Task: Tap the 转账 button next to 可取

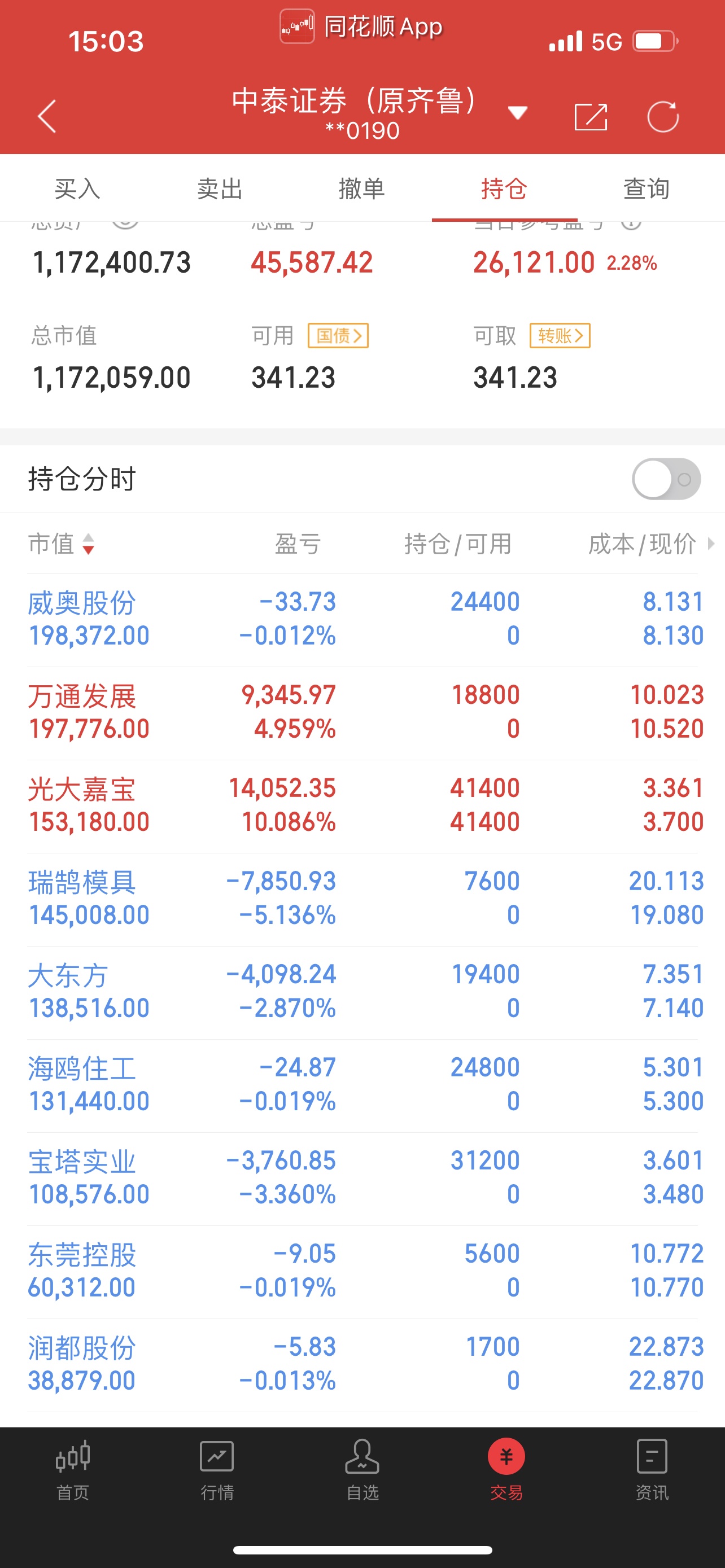Action: point(560,335)
